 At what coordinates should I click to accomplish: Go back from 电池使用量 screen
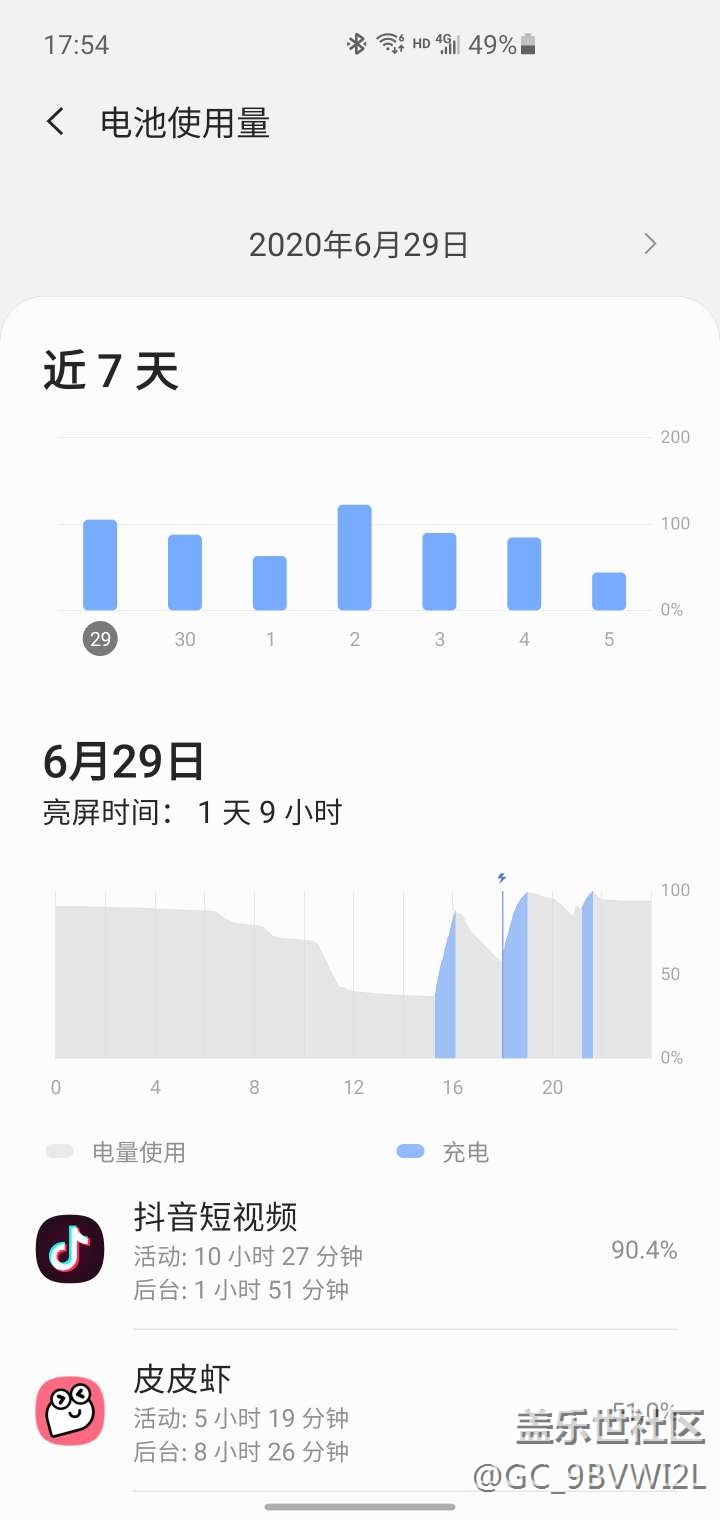pyautogui.click(x=56, y=123)
